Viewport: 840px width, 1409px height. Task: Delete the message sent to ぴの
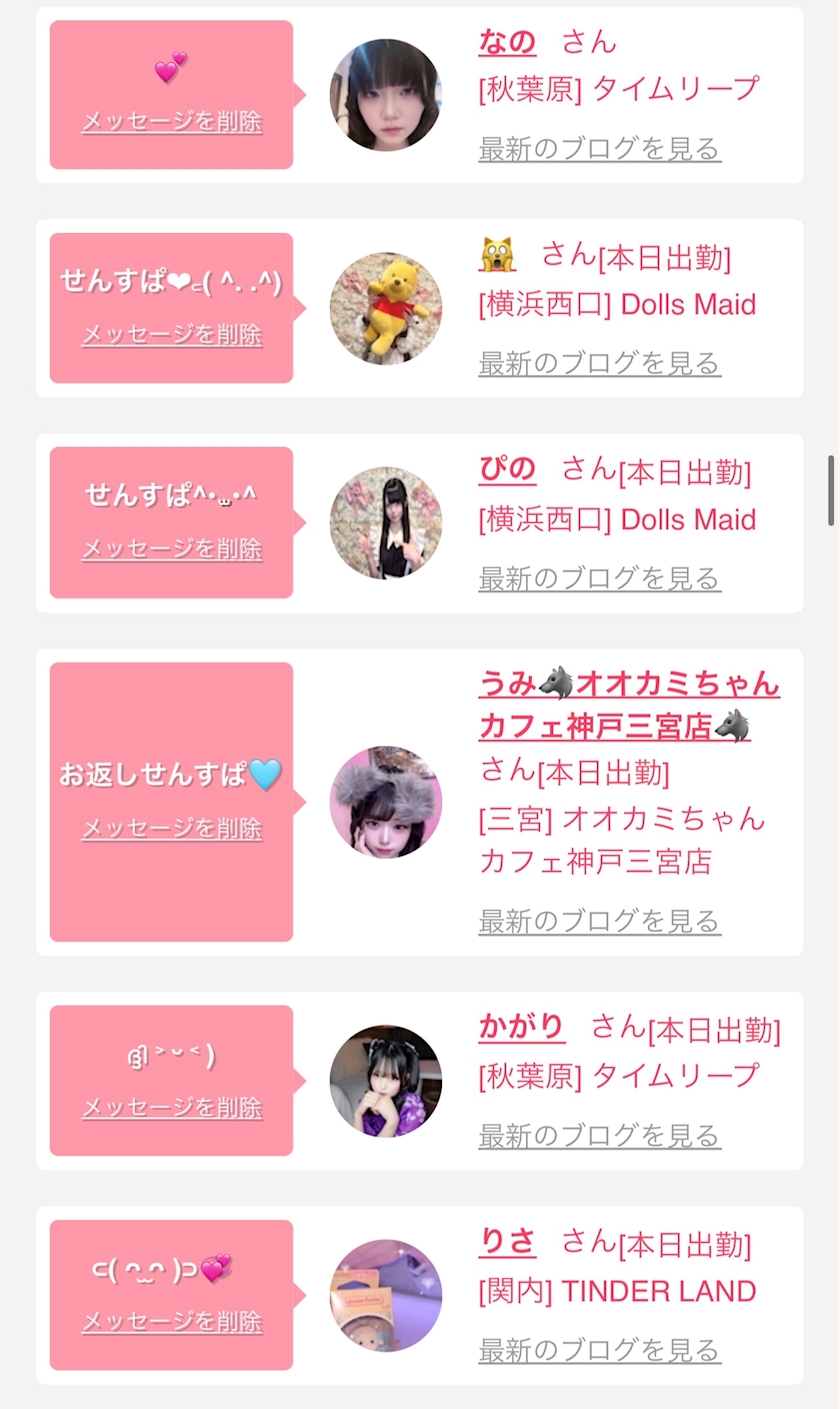[x=172, y=549]
